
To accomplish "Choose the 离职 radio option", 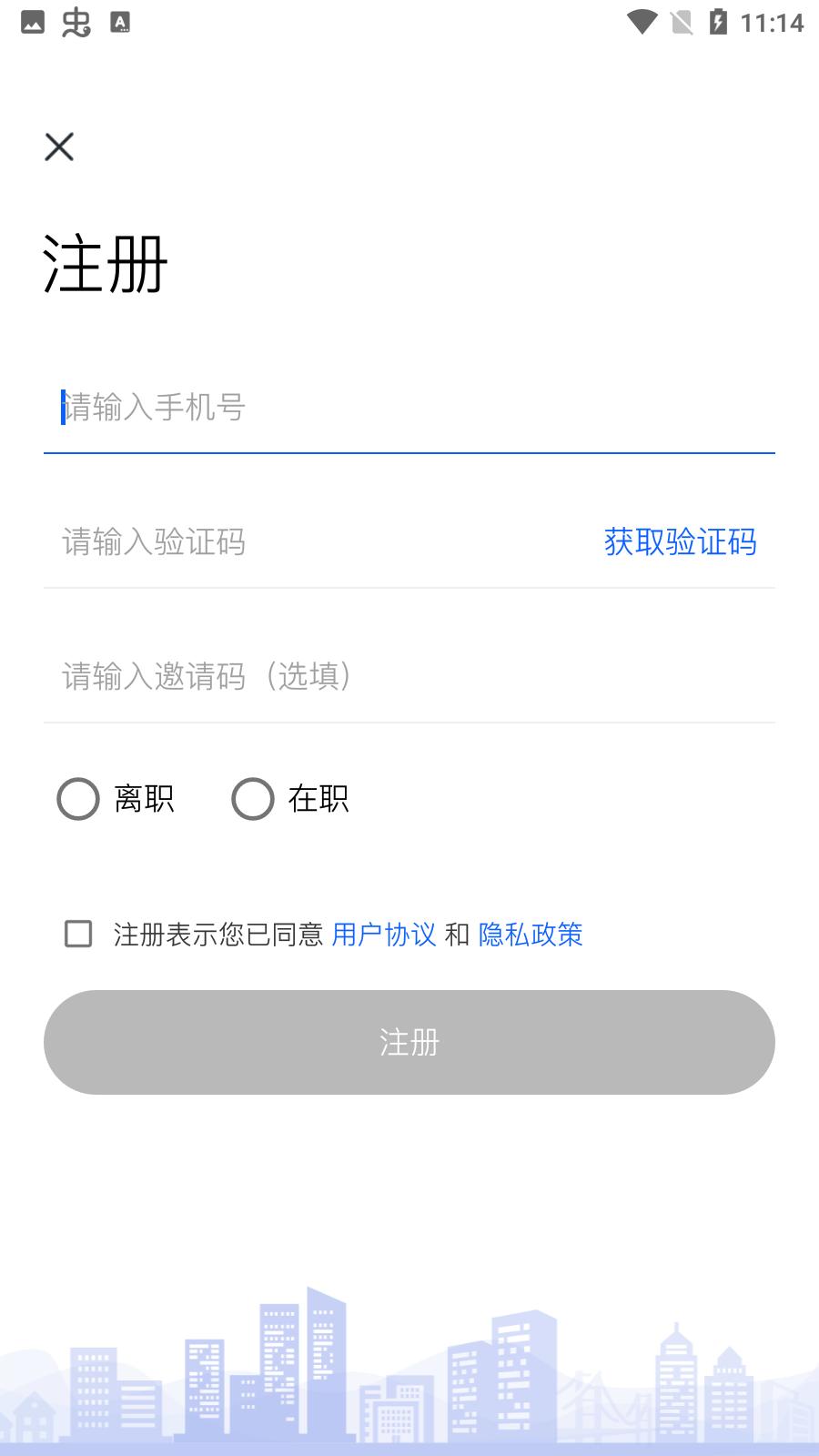I will [78, 799].
